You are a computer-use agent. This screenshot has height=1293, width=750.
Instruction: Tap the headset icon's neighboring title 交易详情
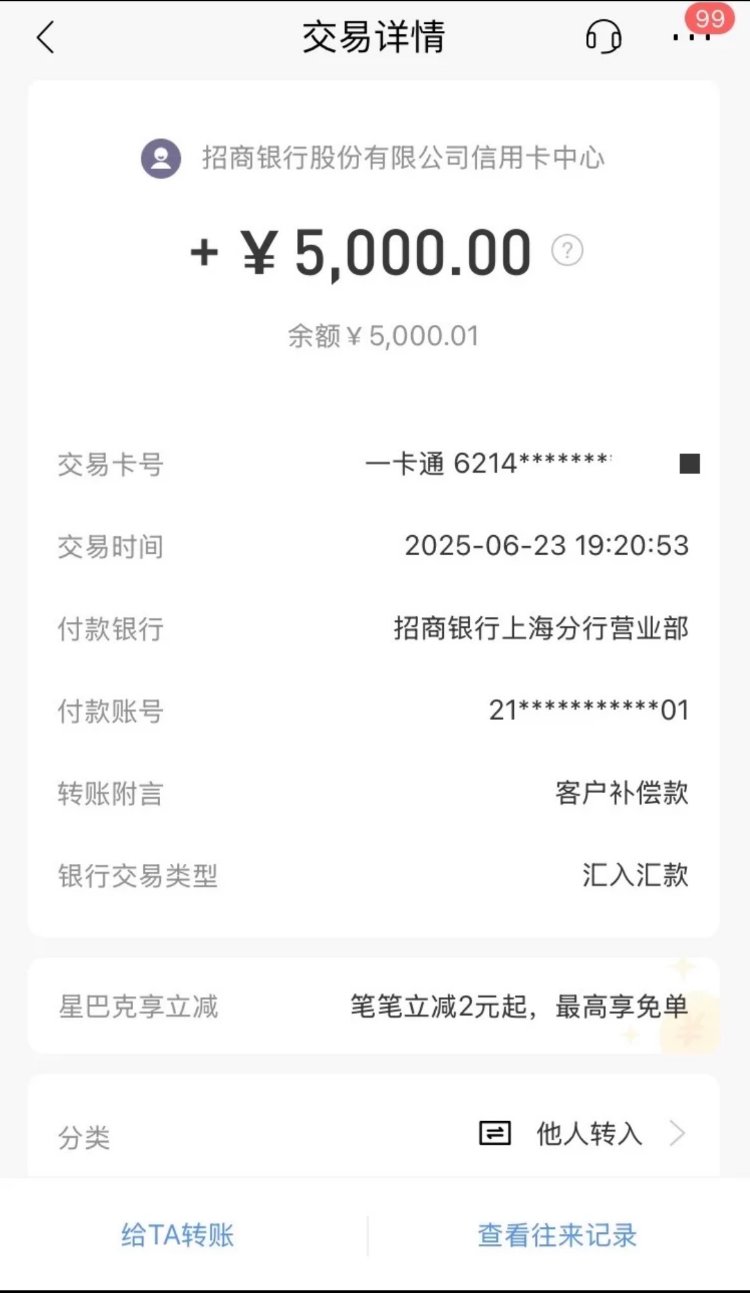pyautogui.click(x=374, y=37)
